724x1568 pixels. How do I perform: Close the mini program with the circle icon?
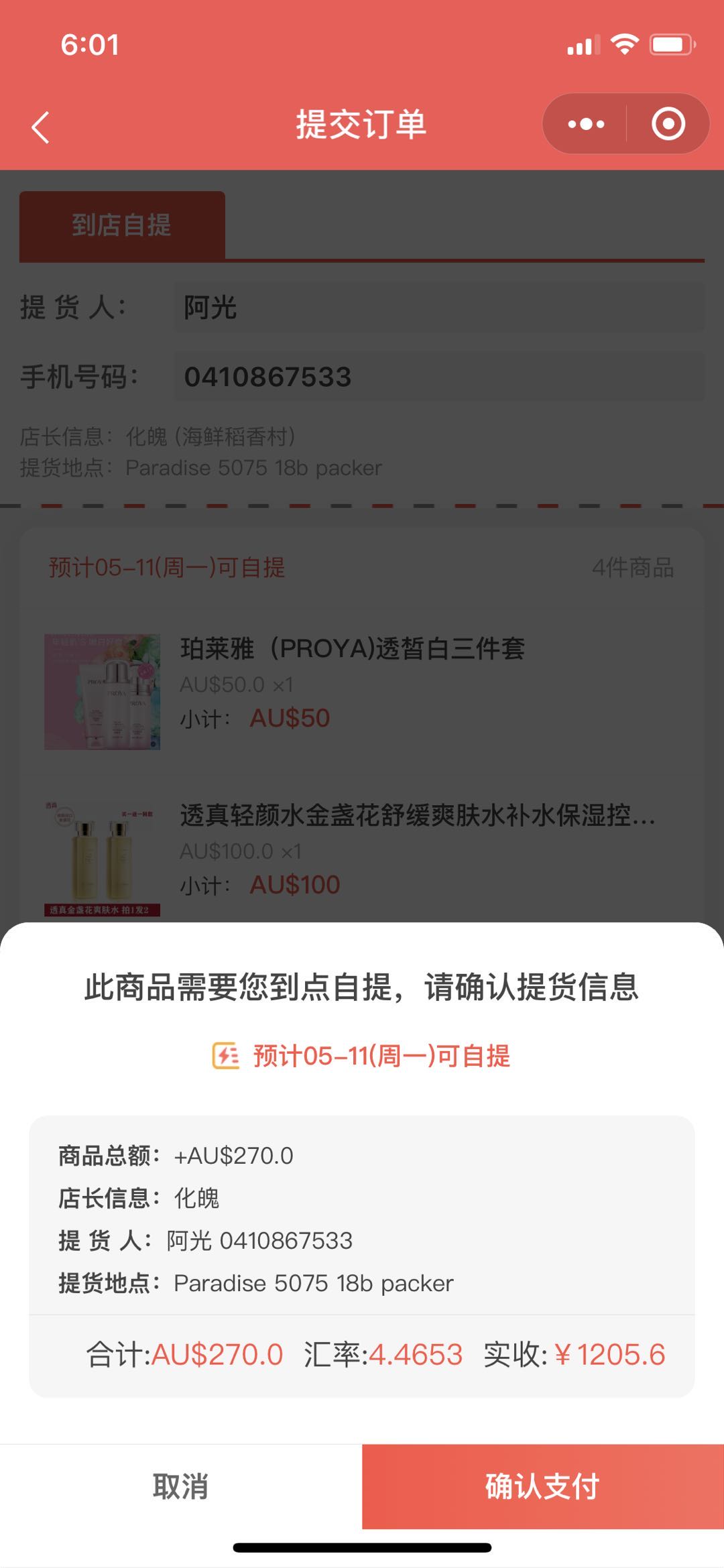(x=668, y=124)
